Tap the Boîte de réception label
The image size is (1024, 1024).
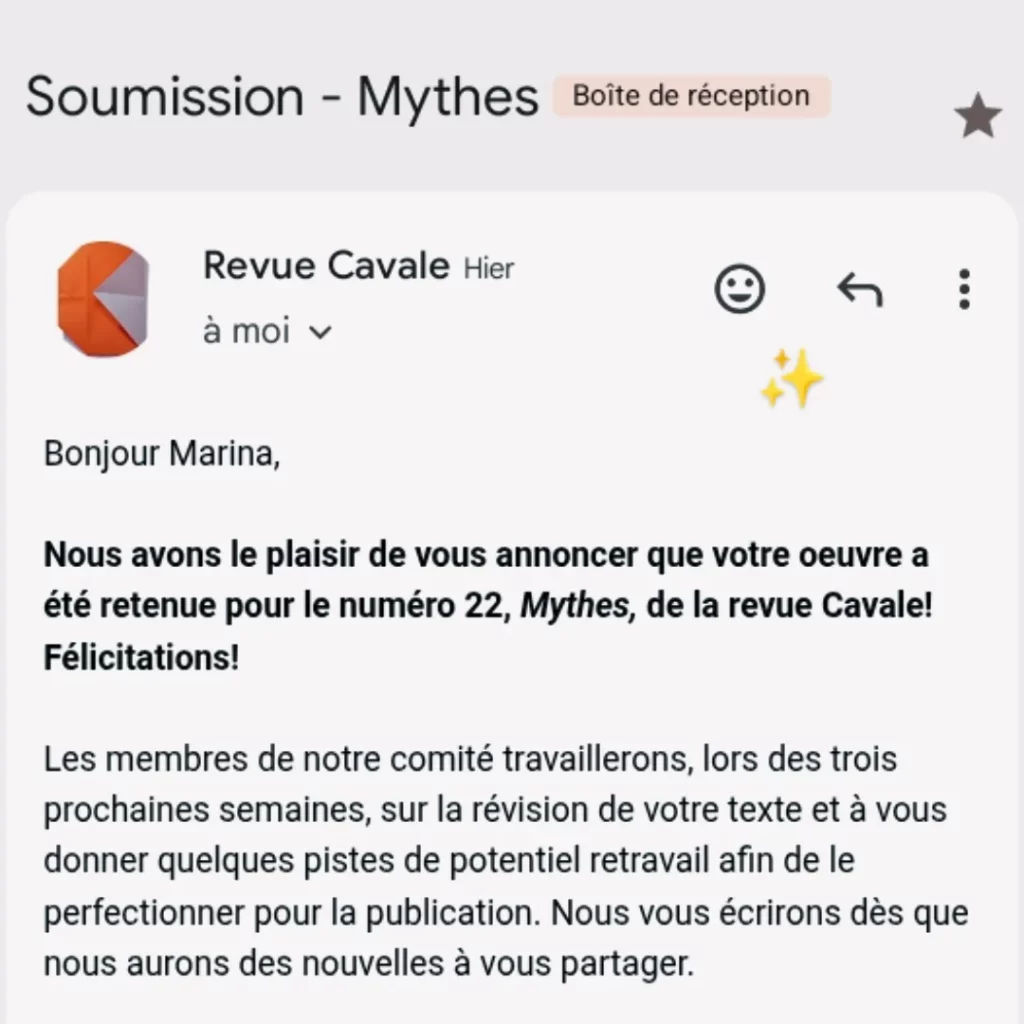691,97
